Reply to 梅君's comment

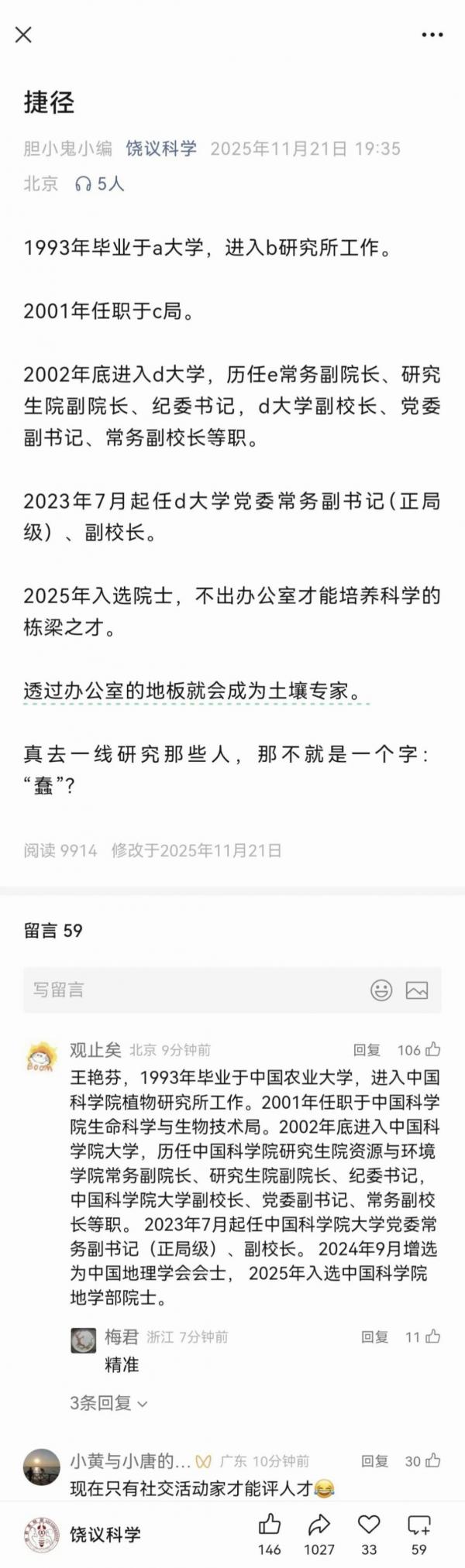[x=374, y=1337]
